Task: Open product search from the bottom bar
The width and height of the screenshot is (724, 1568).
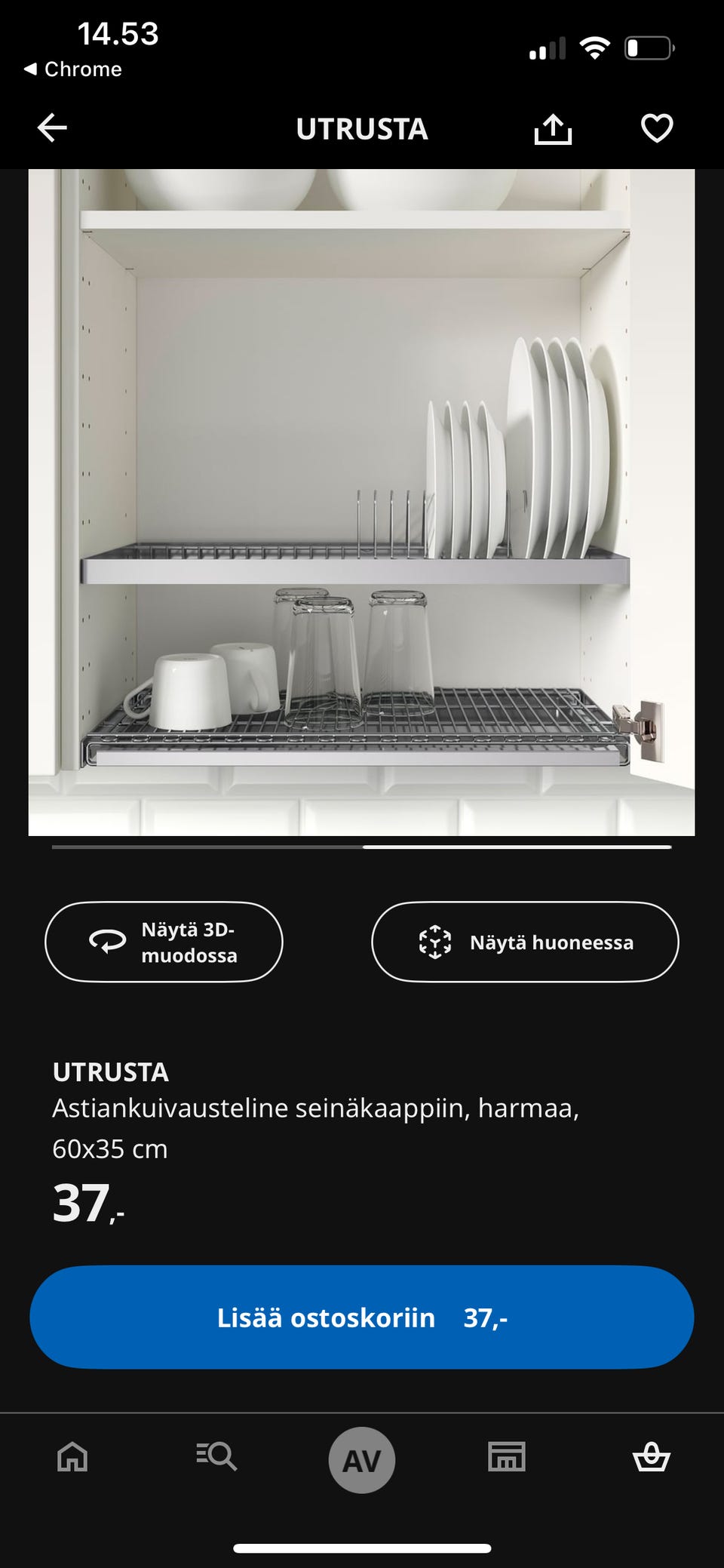Action: 216,1458
